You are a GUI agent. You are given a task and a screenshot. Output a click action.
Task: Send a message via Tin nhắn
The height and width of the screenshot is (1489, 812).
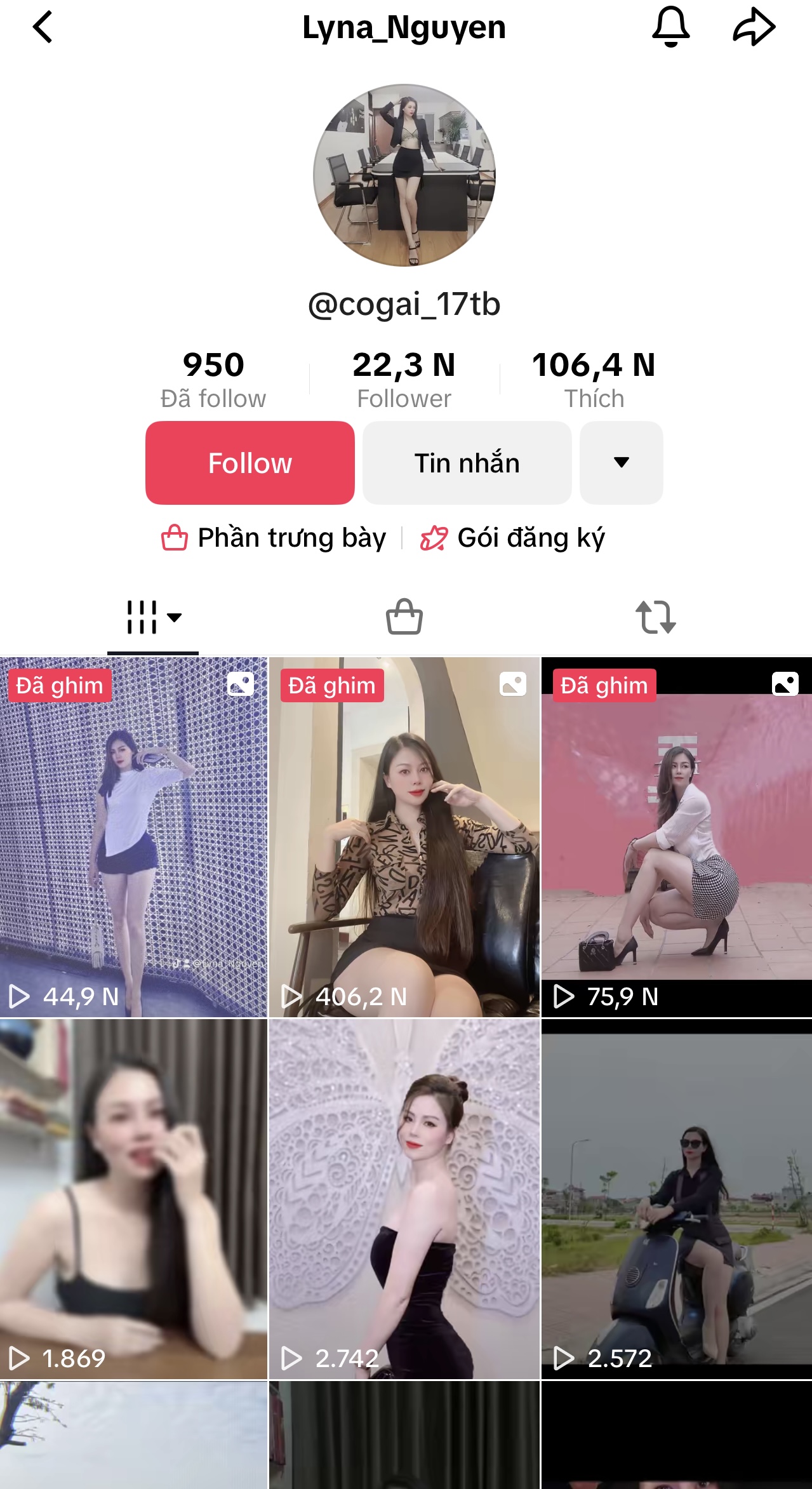(x=467, y=463)
